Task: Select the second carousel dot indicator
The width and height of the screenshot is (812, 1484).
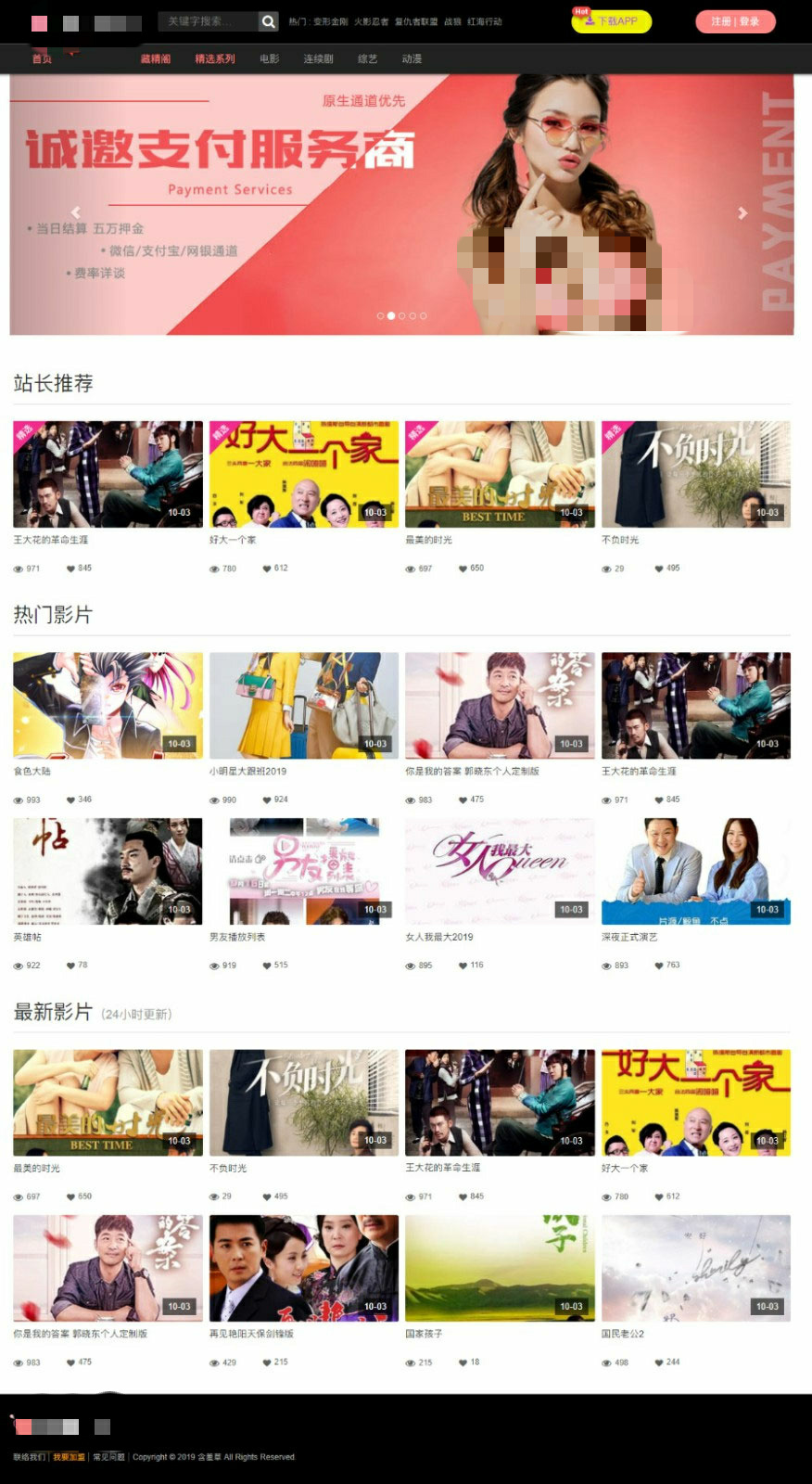Action: pyautogui.click(x=391, y=315)
